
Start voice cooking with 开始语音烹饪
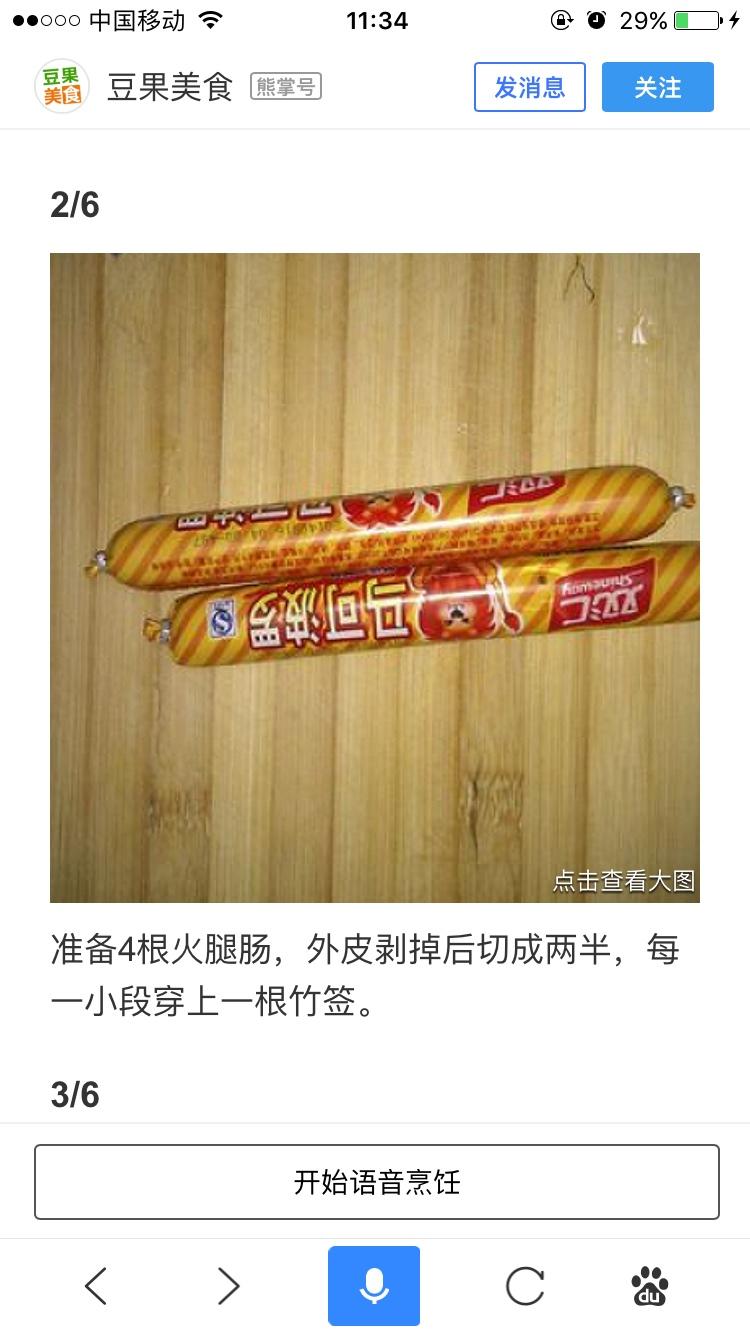(377, 1182)
